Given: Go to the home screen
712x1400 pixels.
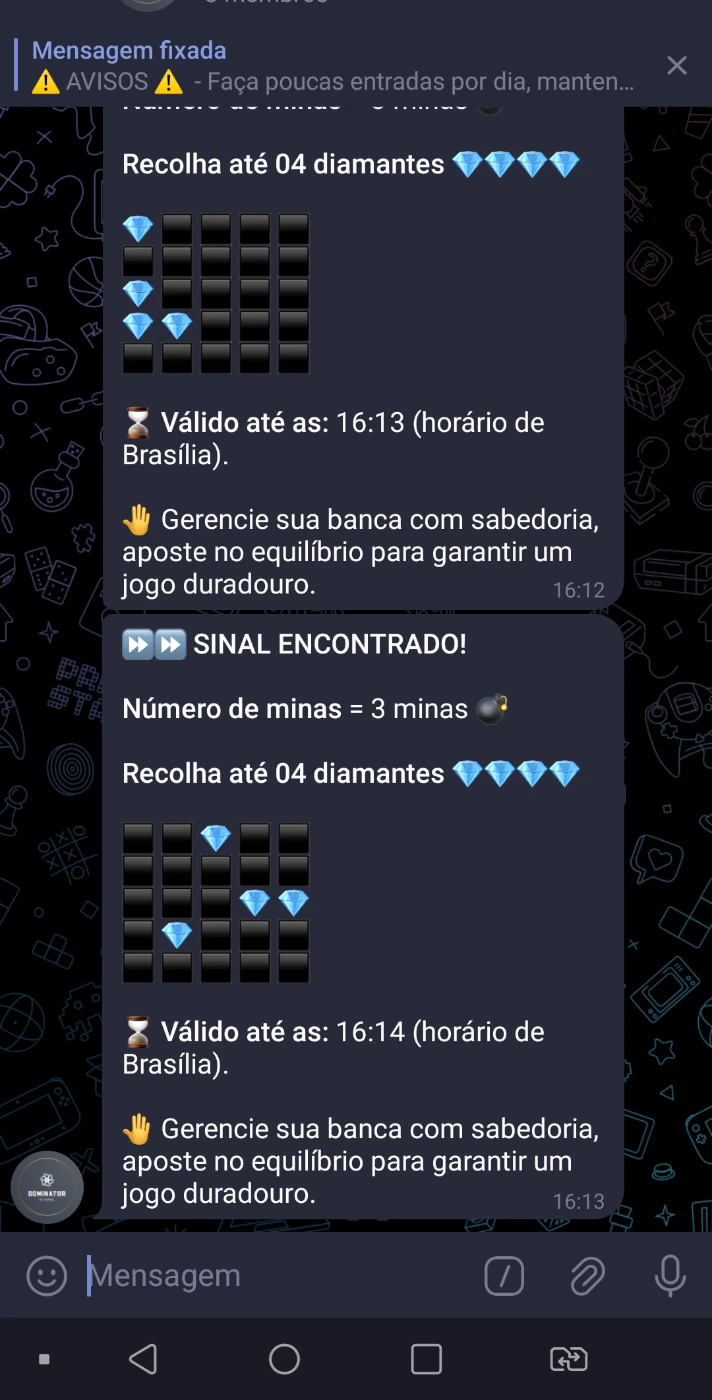Looking at the screenshot, I should [x=285, y=1358].
